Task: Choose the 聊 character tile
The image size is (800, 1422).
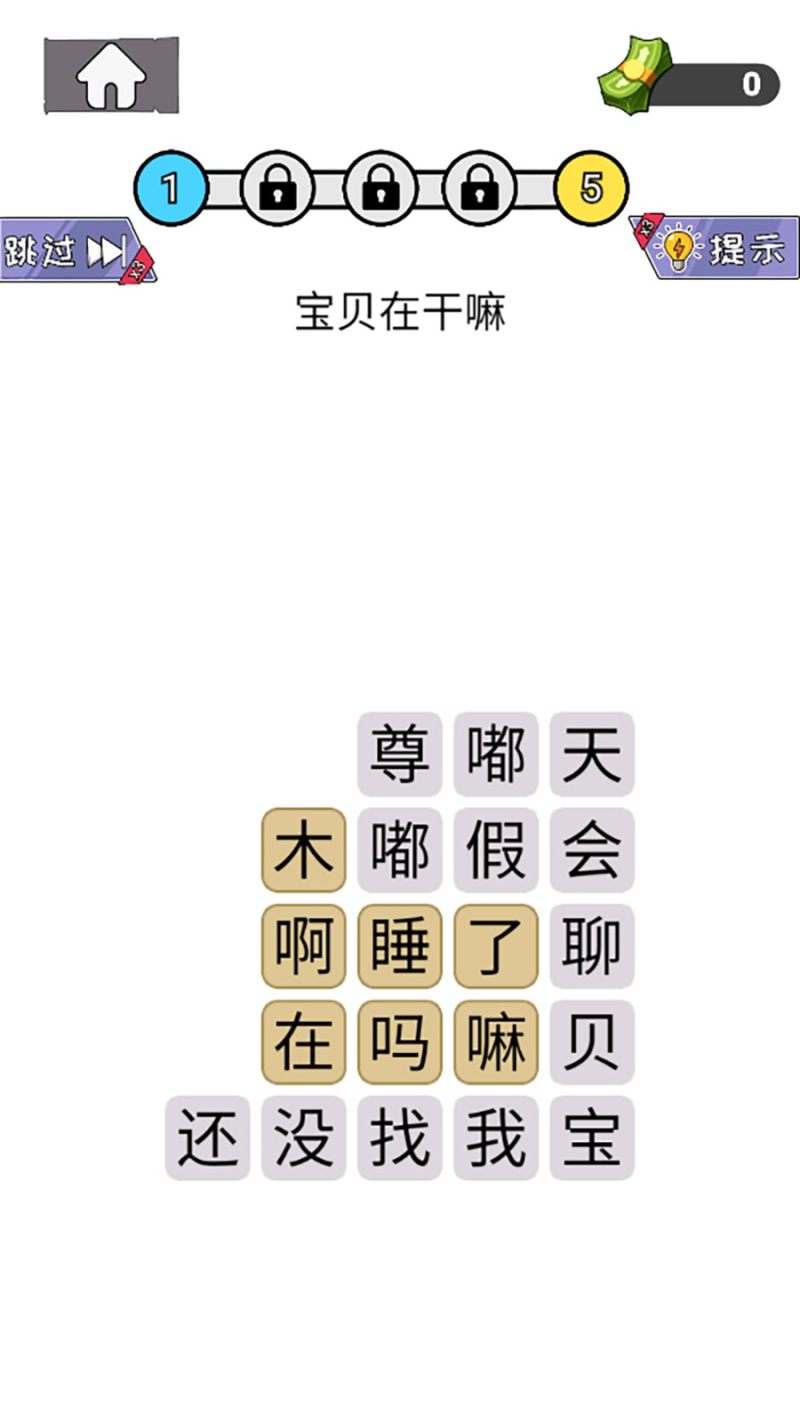Action: [592, 946]
